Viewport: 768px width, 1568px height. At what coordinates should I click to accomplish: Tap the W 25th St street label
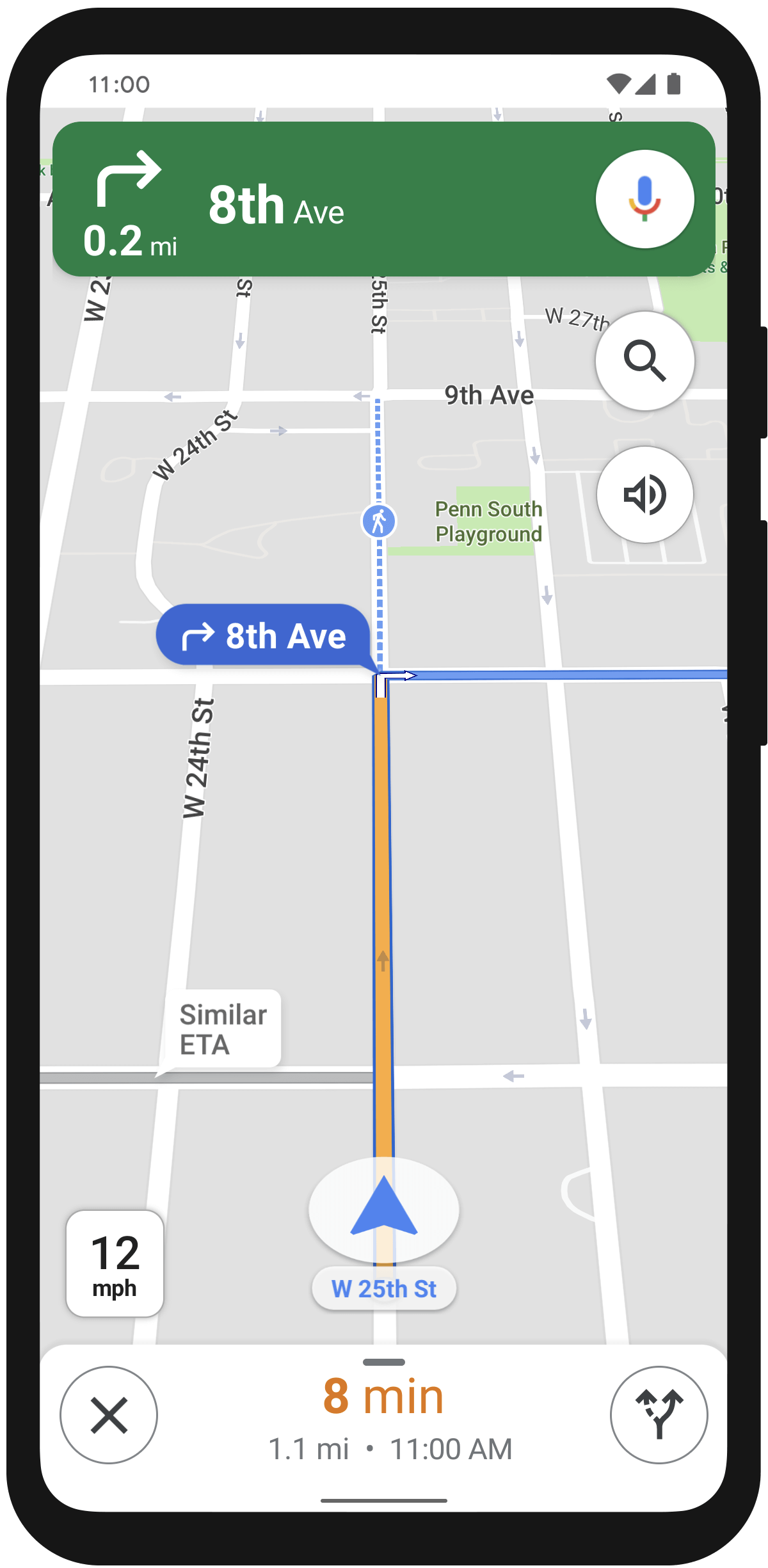(x=383, y=1288)
